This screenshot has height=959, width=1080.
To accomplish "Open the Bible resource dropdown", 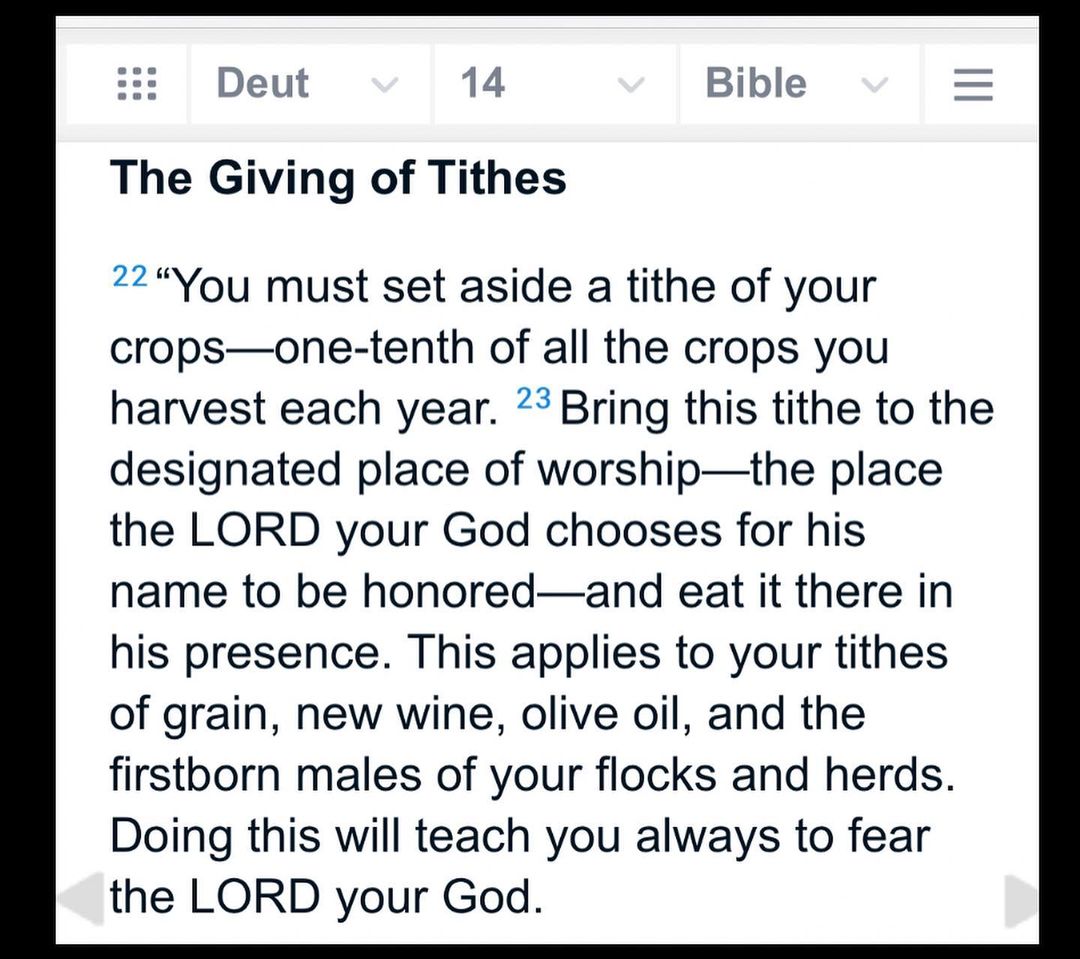I will [x=797, y=84].
